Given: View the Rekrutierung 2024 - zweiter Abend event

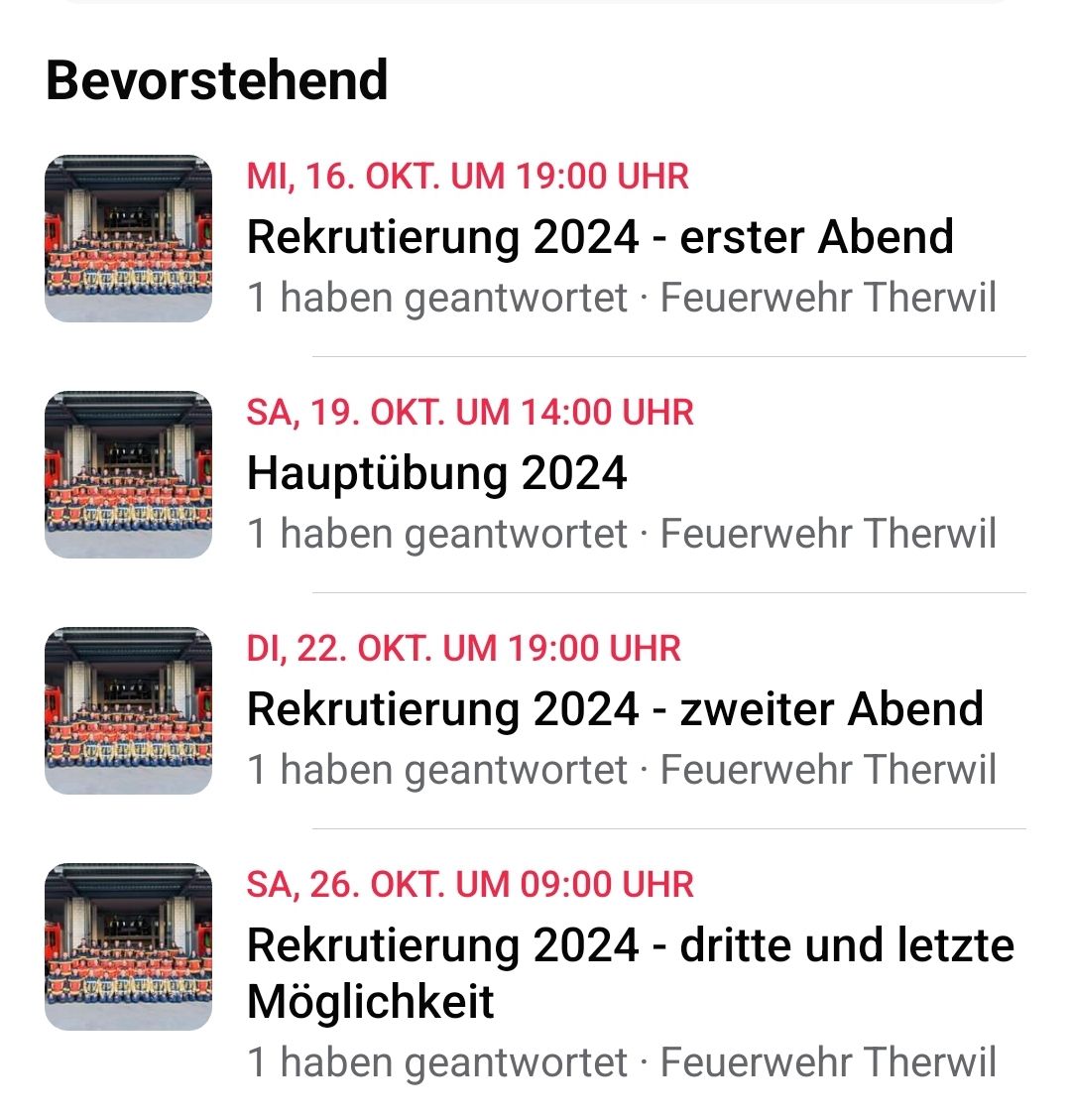Looking at the screenshot, I should pyautogui.click(x=614, y=709).
